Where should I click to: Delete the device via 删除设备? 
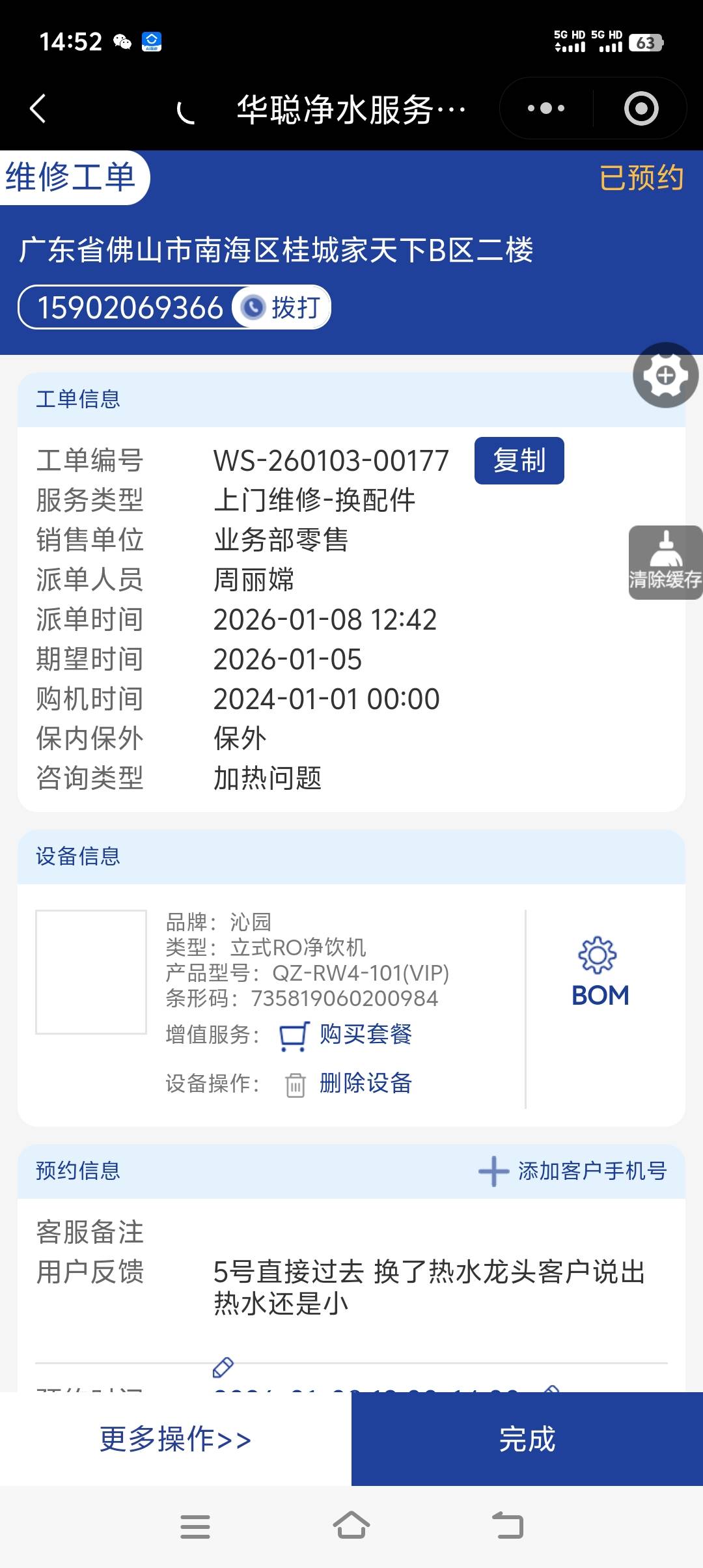pyautogui.click(x=365, y=1084)
